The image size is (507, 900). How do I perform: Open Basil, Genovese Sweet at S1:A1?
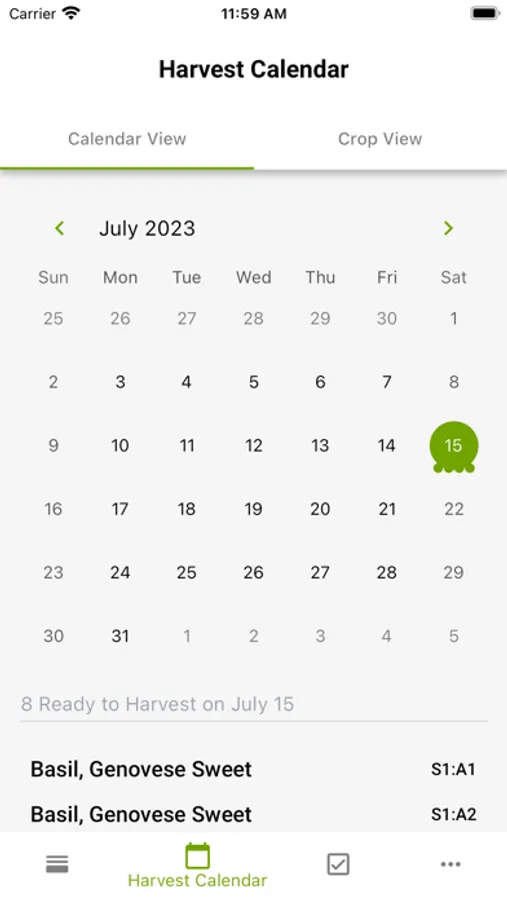pos(253,769)
